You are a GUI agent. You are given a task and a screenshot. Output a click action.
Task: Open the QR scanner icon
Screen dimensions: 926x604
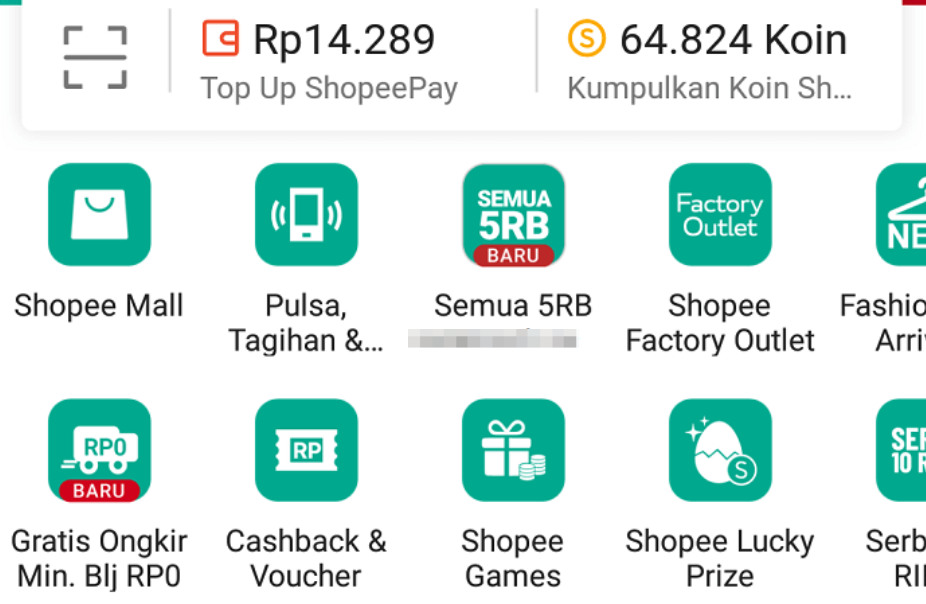coord(95,58)
